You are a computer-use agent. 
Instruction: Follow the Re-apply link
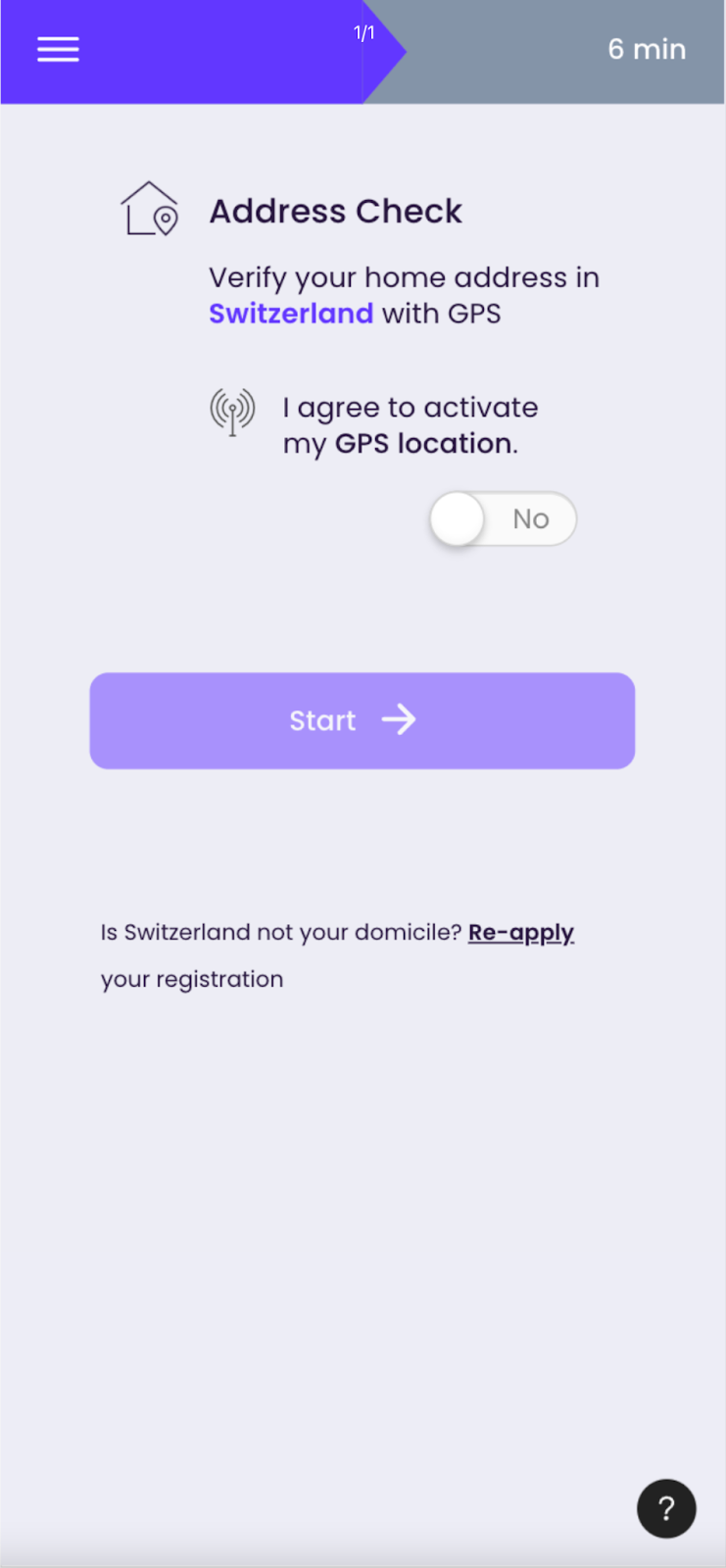(520, 932)
